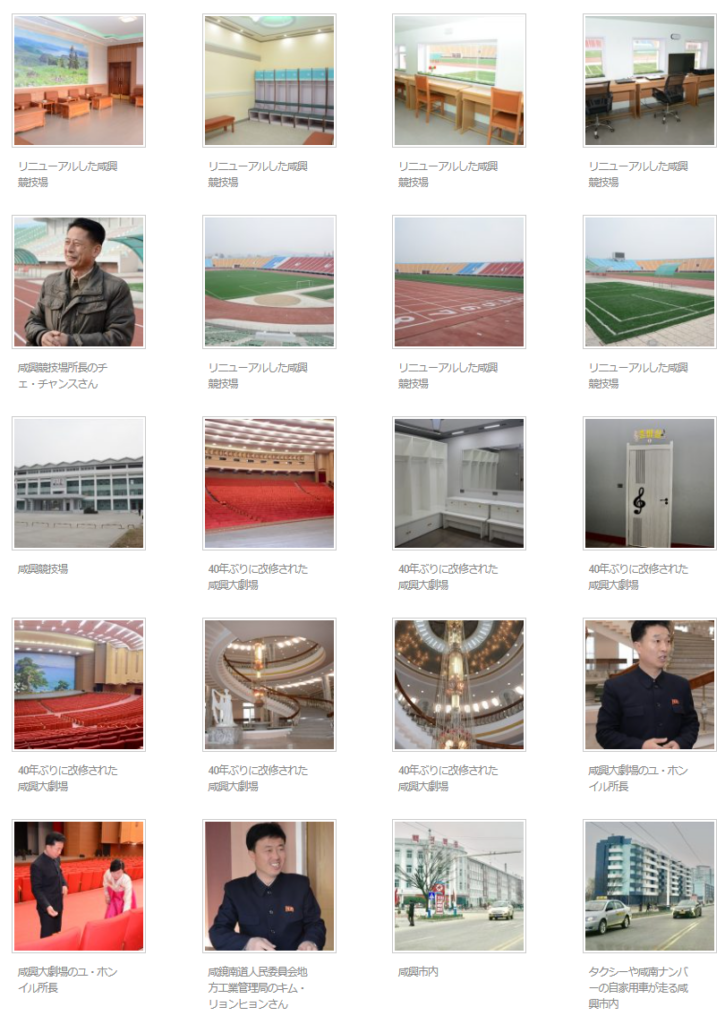View the stadium locker room photo
This screenshot has width=725, height=1024.
269,80
